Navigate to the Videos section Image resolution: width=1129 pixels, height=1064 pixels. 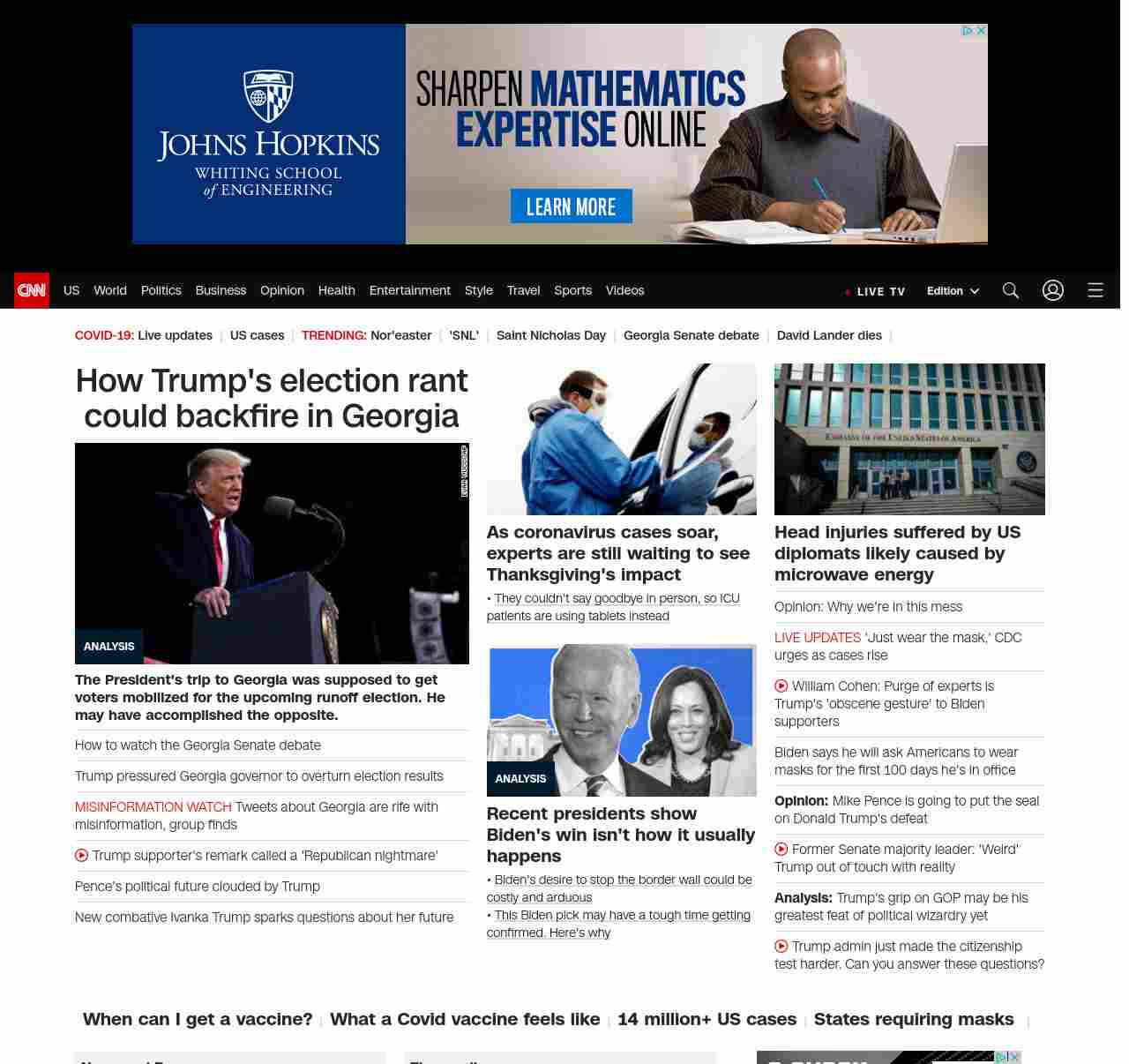coord(624,290)
